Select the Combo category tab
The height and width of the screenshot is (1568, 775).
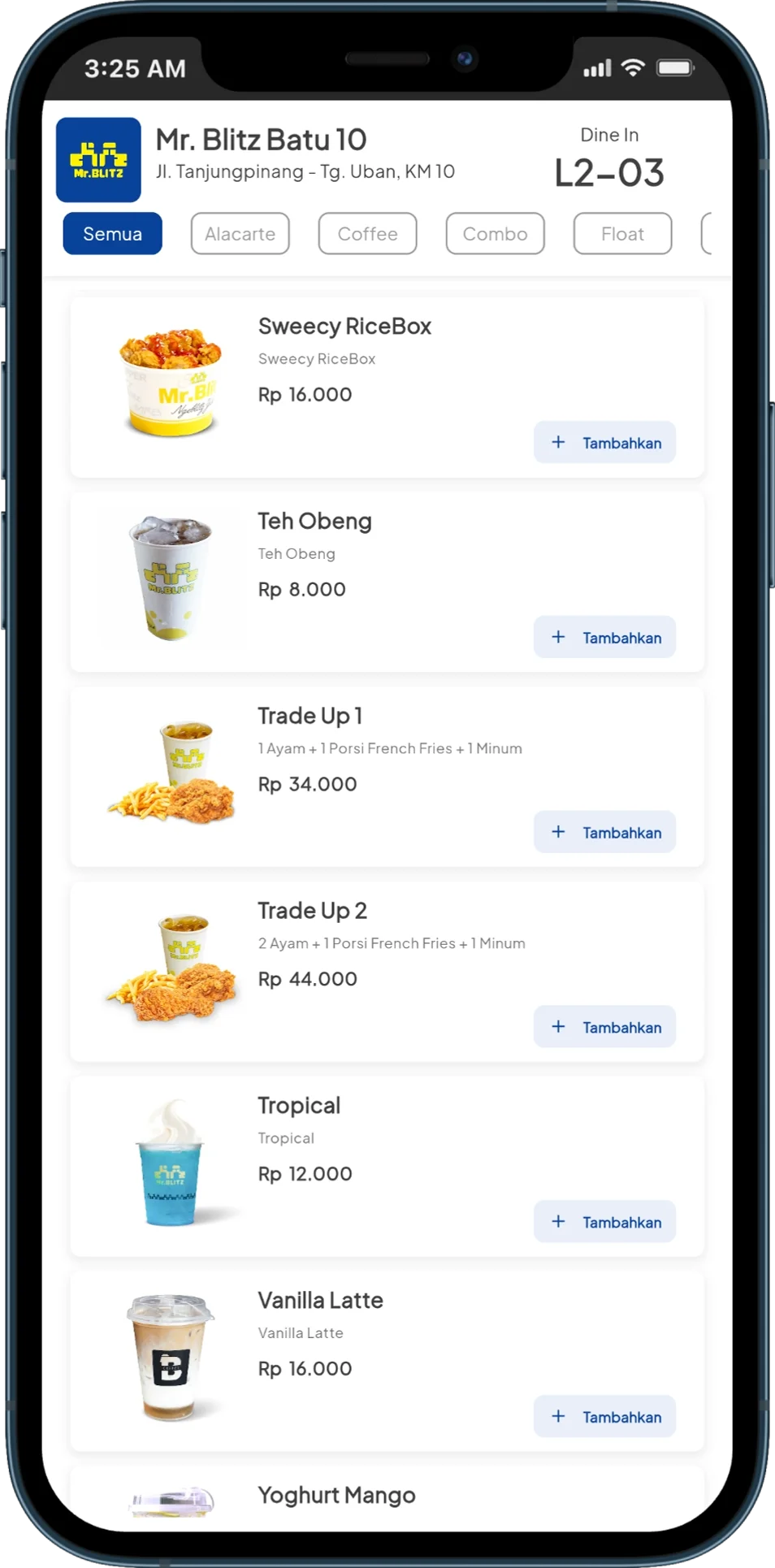495,233
